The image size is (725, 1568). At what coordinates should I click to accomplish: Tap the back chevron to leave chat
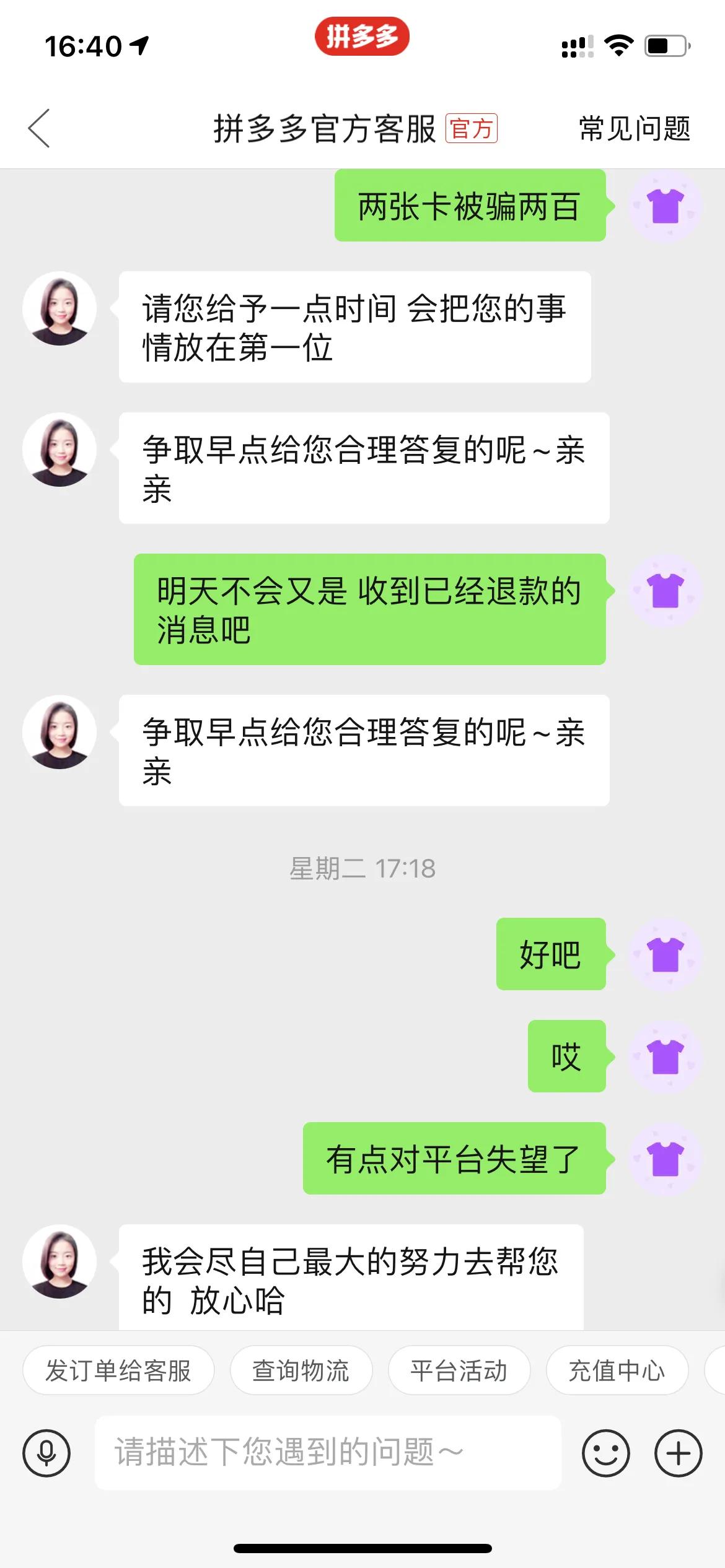click(39, 129)
